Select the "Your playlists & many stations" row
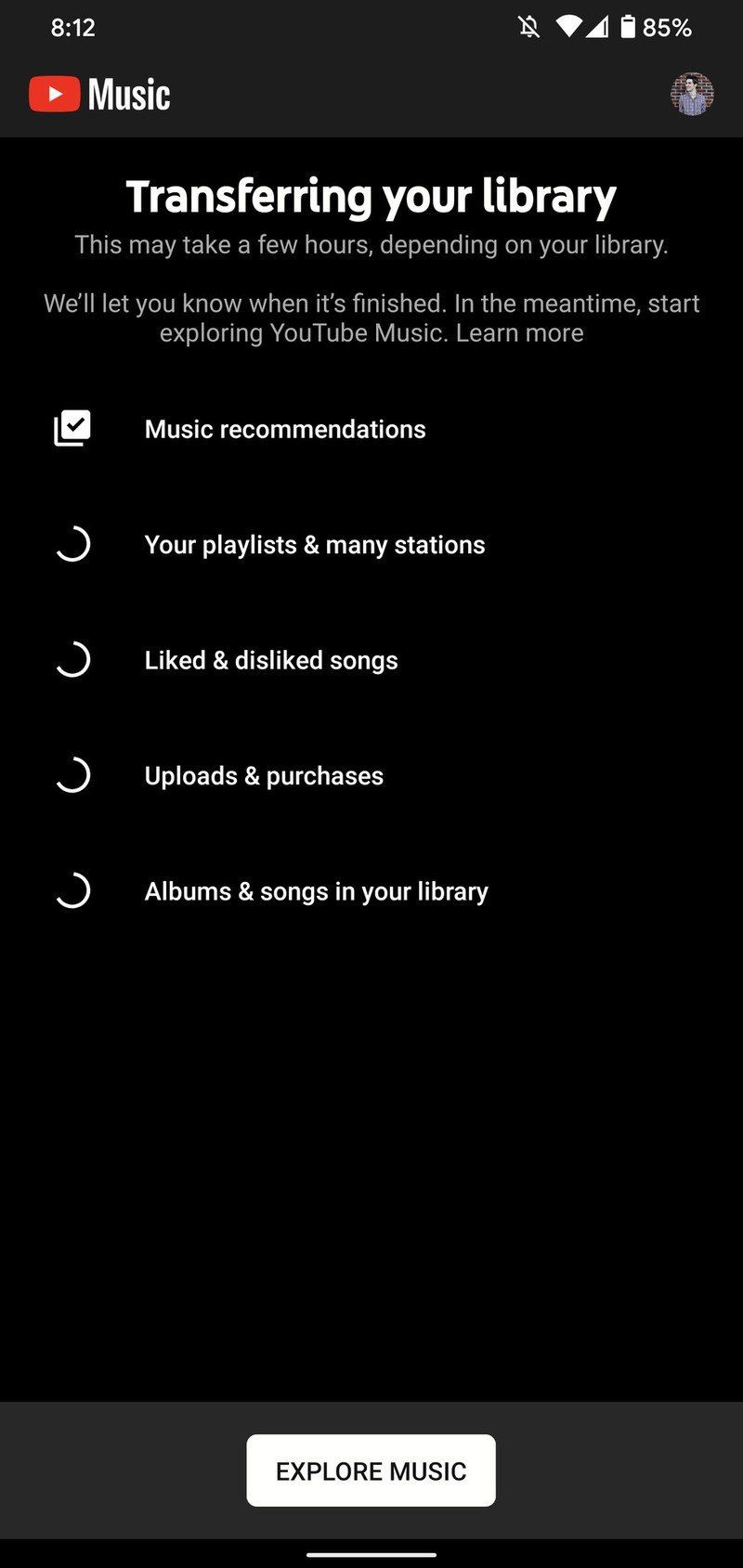Image resolution: width=743 pixels, height=1568 pixels. pyautogui.click(x=315, y=545)
